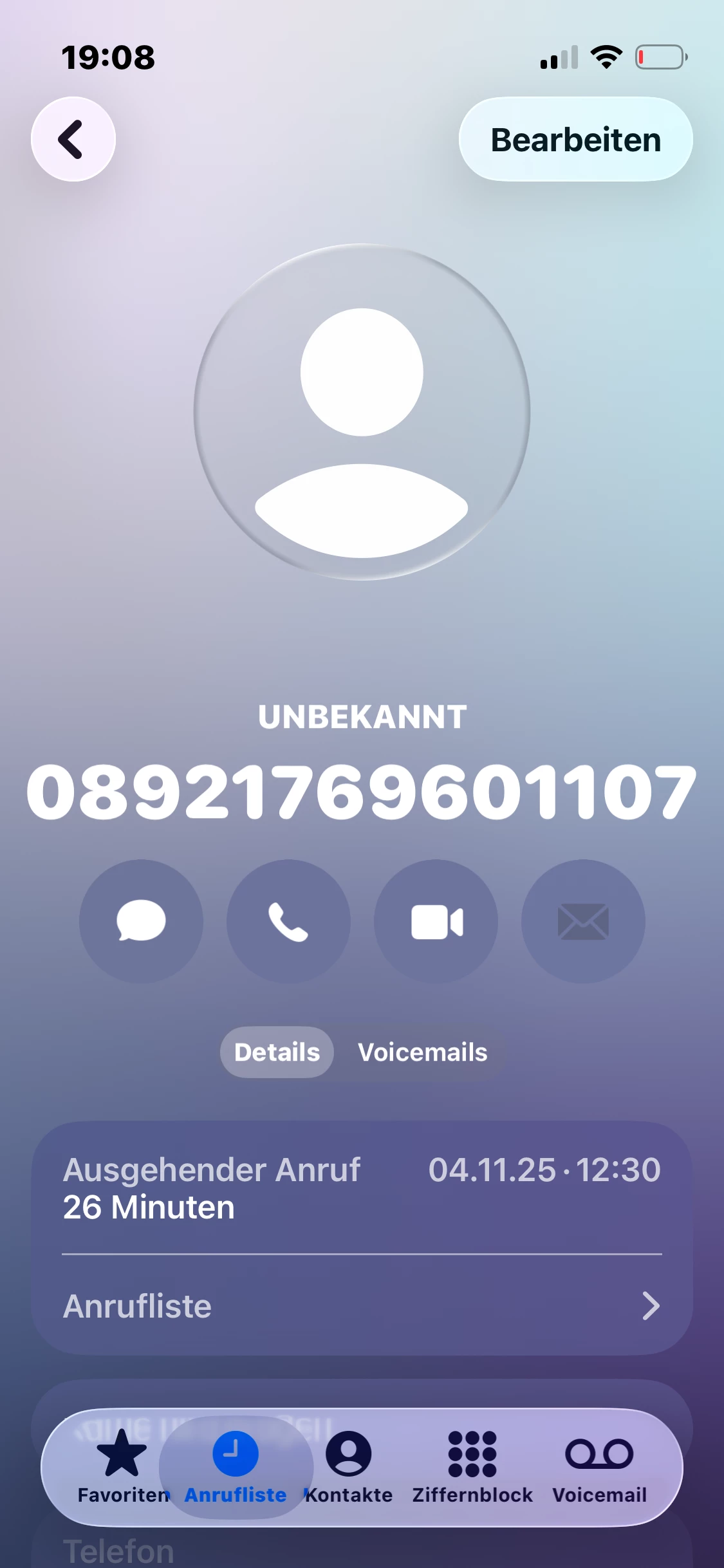The image size is (724, 1568).
Task: Start a video call
Action: [x=436, y=921]
